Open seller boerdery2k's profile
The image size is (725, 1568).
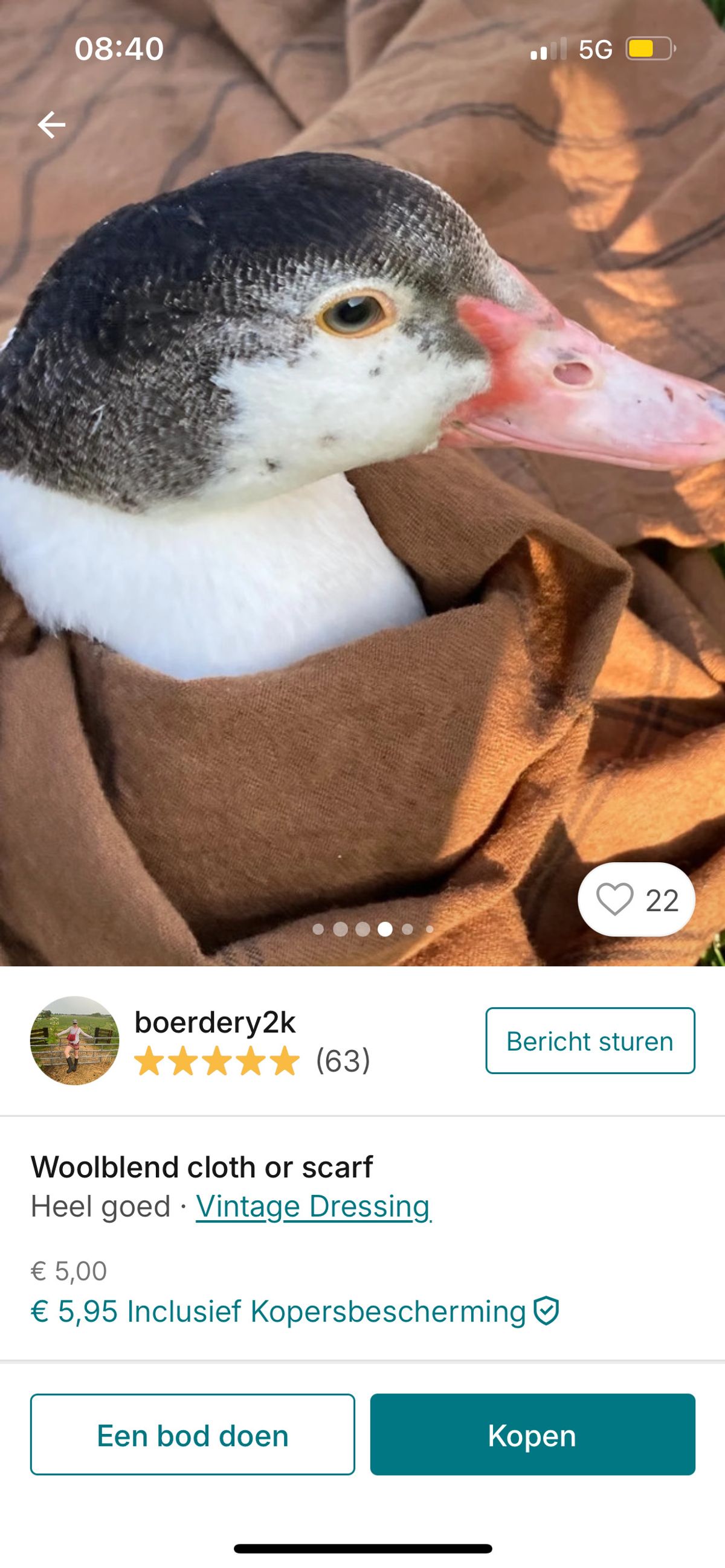coord(214,1023)
